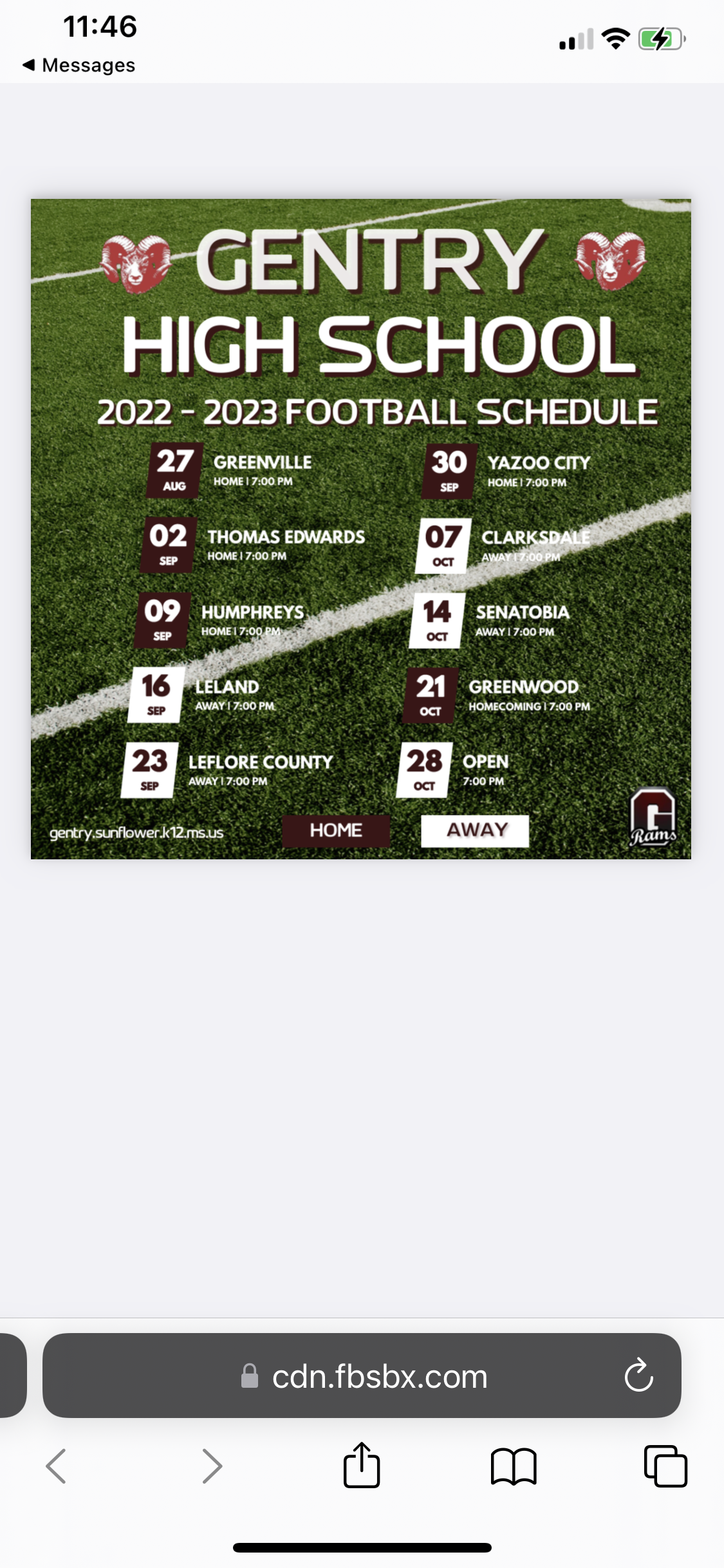Image resolution: width=724 pixels, height=1568 pixels.
Task: Go back to previous page
Action: pyautogui.click(x=56, y=1466)
